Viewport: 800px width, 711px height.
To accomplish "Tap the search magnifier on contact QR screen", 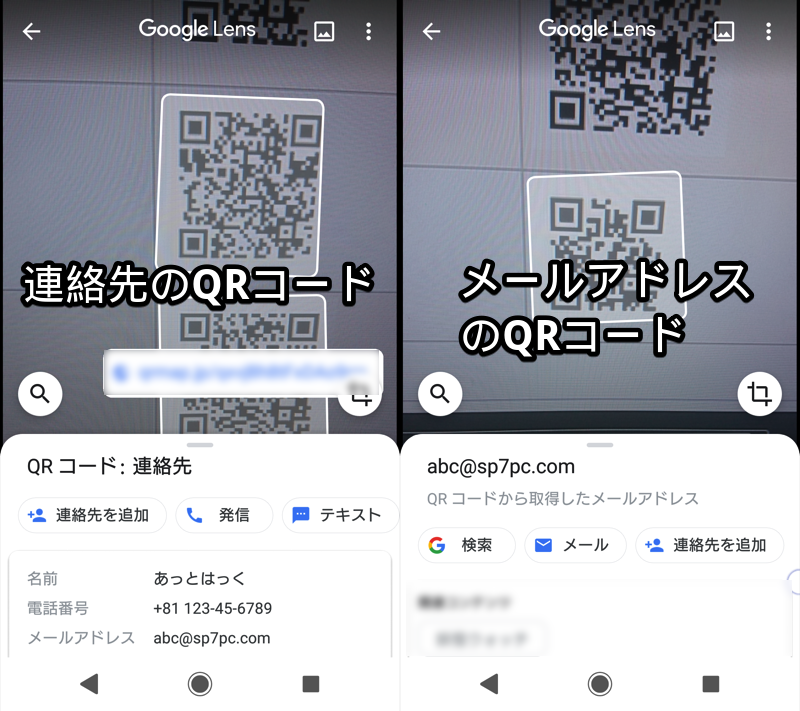I will coord(40,394).
